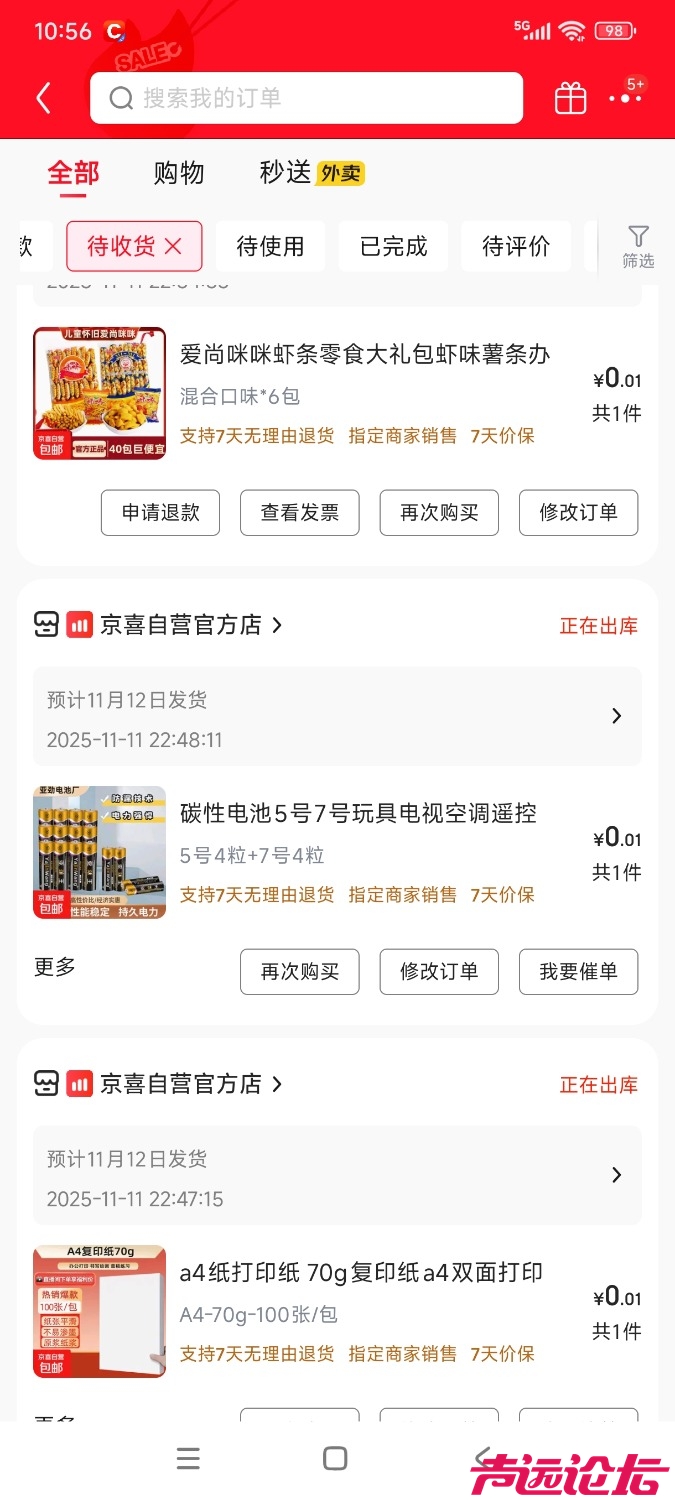The width and height of the screenshot is (675, 1500).
Task: Open the 筛选 filter options
Action: point(638,246)
